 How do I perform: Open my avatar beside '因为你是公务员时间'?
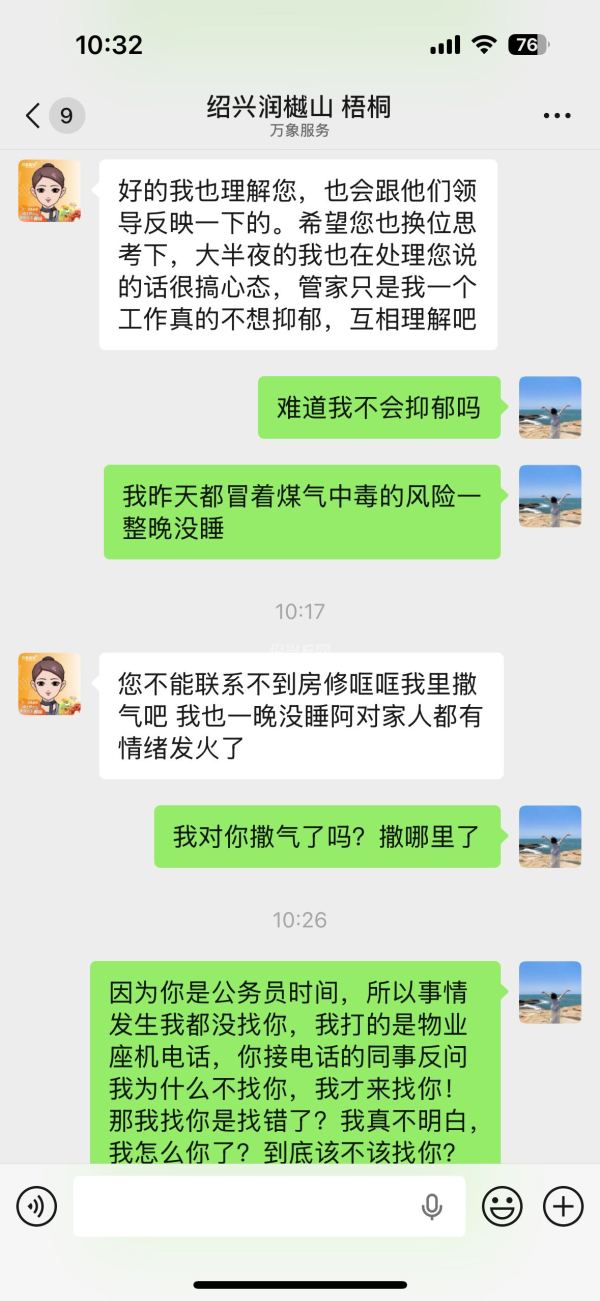click(550, 992)
